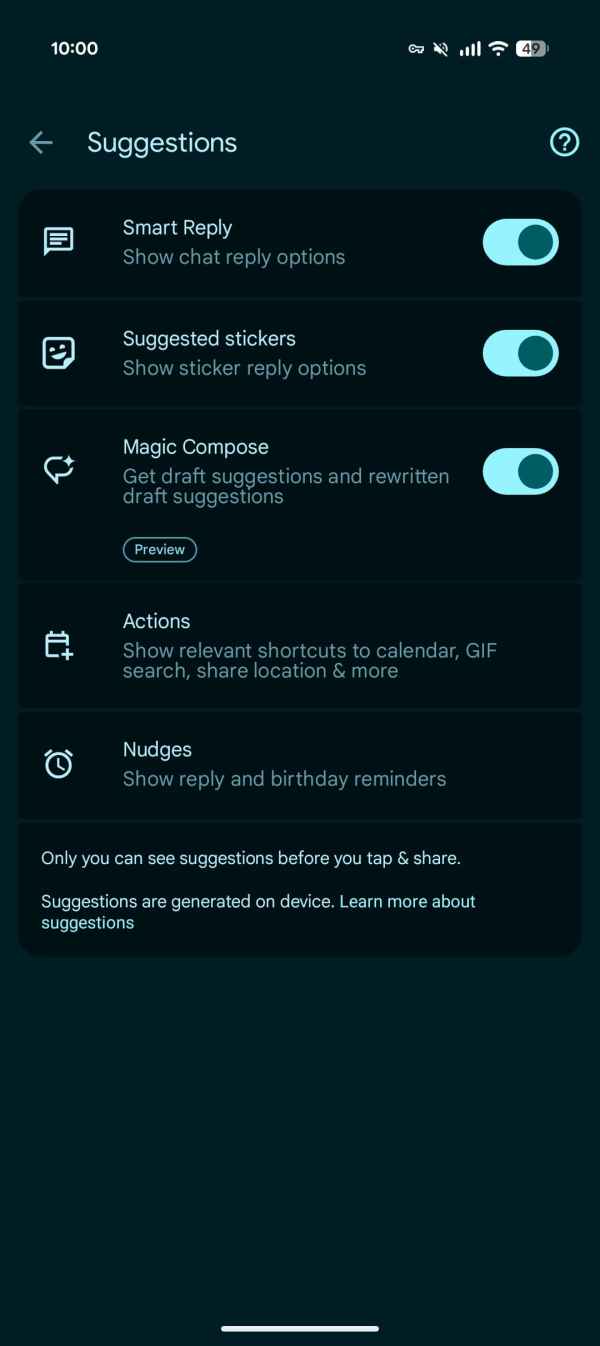Turn off the Smart Reply switch
Screen dimensions: 600x1346
(520, 243)
